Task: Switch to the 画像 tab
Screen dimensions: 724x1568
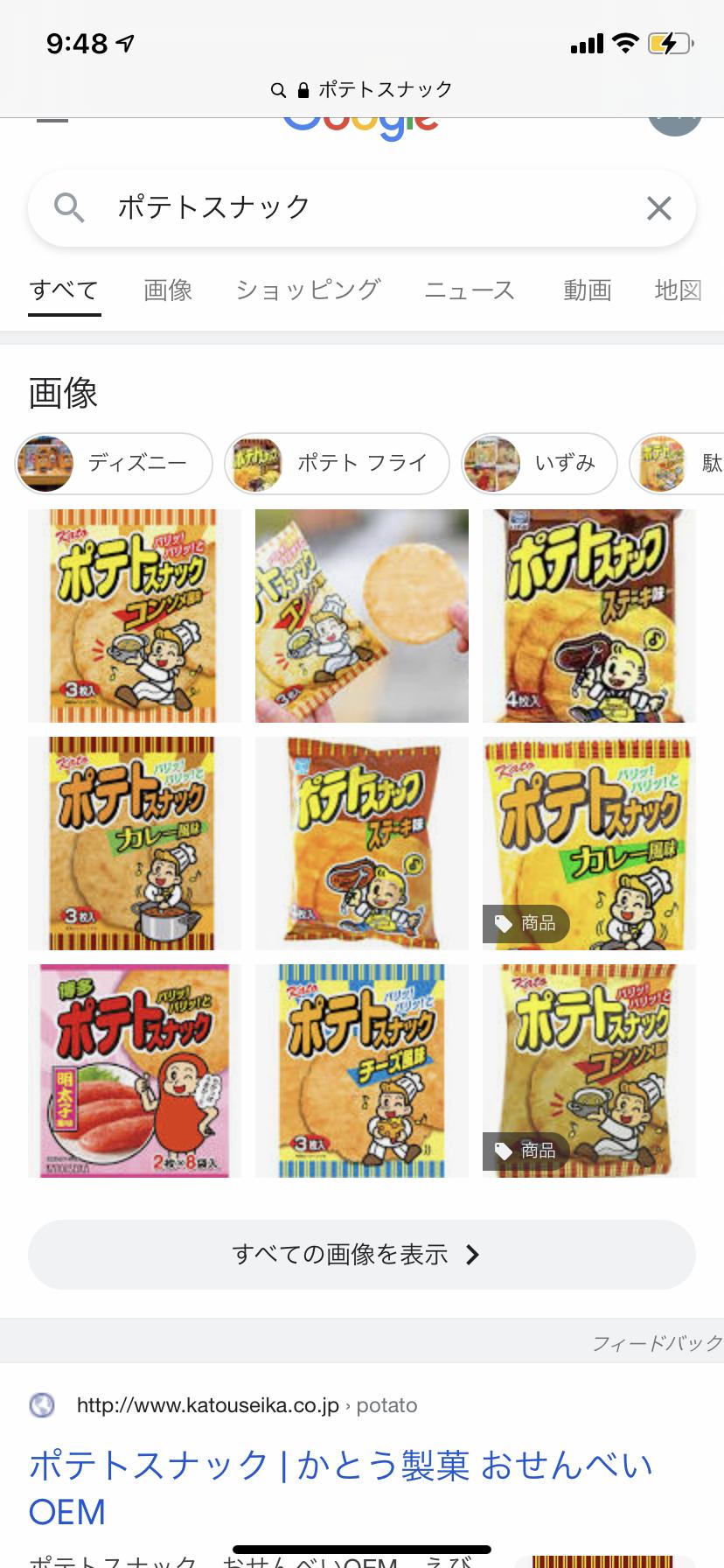Action: coord(168,290)
